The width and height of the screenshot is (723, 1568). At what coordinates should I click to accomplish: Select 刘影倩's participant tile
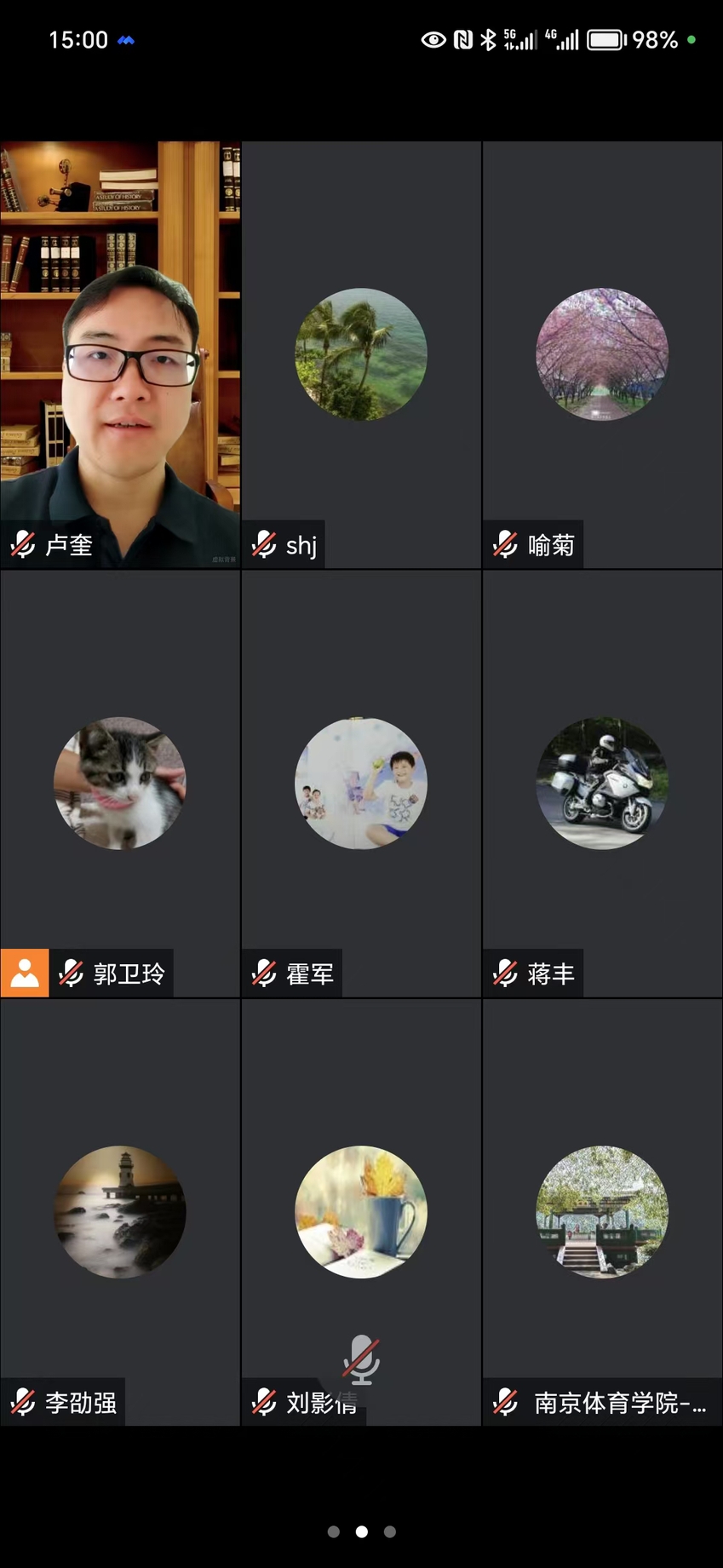[361, 1211]
